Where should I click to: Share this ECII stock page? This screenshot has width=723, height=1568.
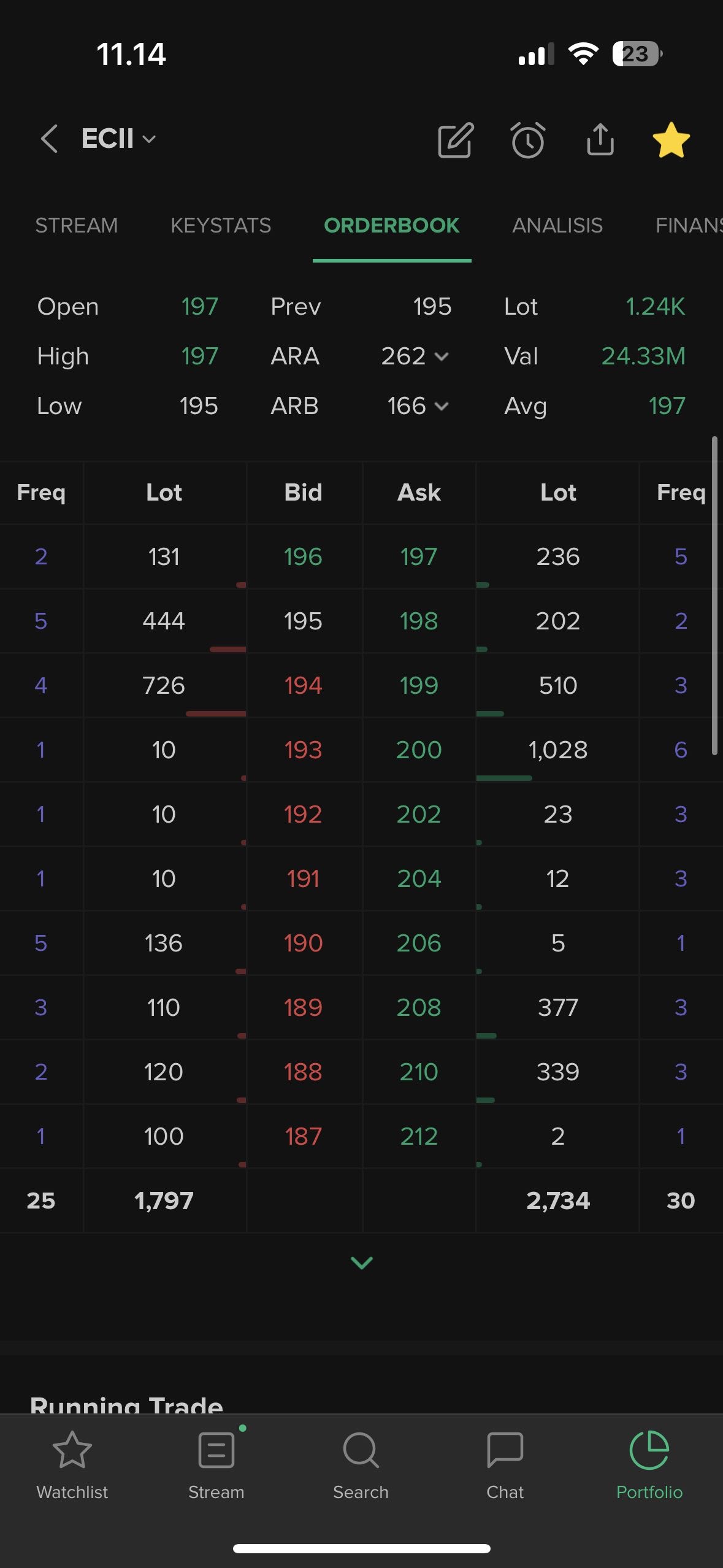600,139
